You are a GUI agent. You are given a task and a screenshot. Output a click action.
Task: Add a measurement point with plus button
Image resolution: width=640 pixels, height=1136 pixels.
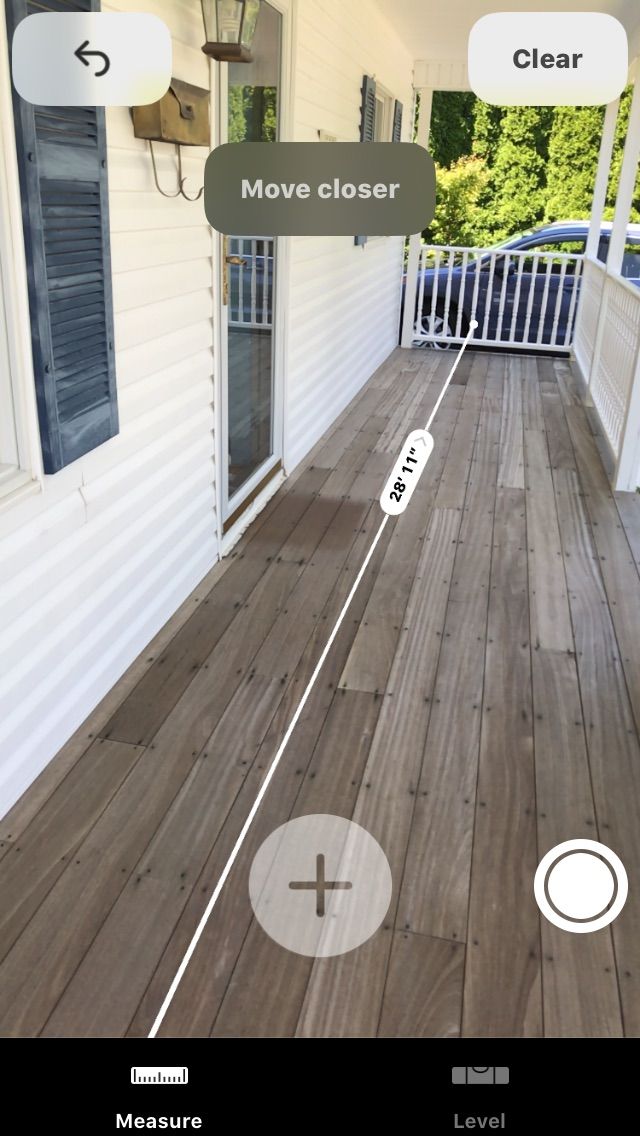point(320,885)
